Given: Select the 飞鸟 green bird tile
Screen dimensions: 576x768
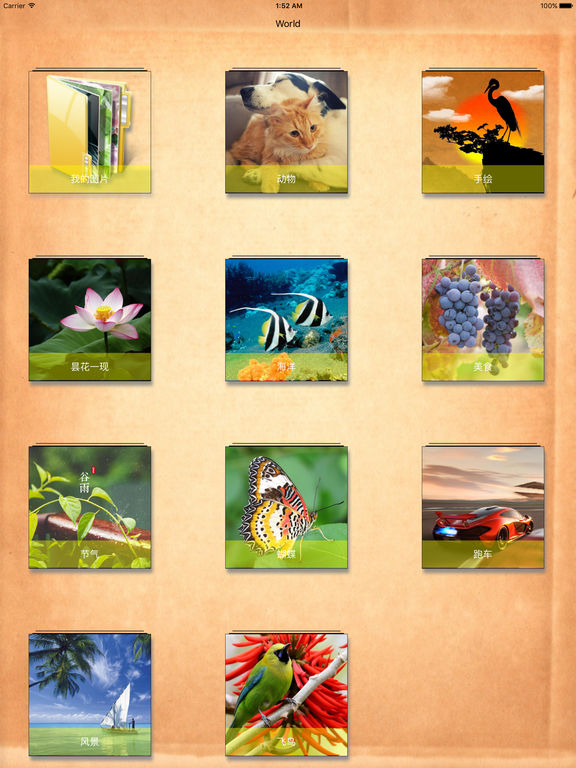Looking at the screenshot, I should click(287, 695).
